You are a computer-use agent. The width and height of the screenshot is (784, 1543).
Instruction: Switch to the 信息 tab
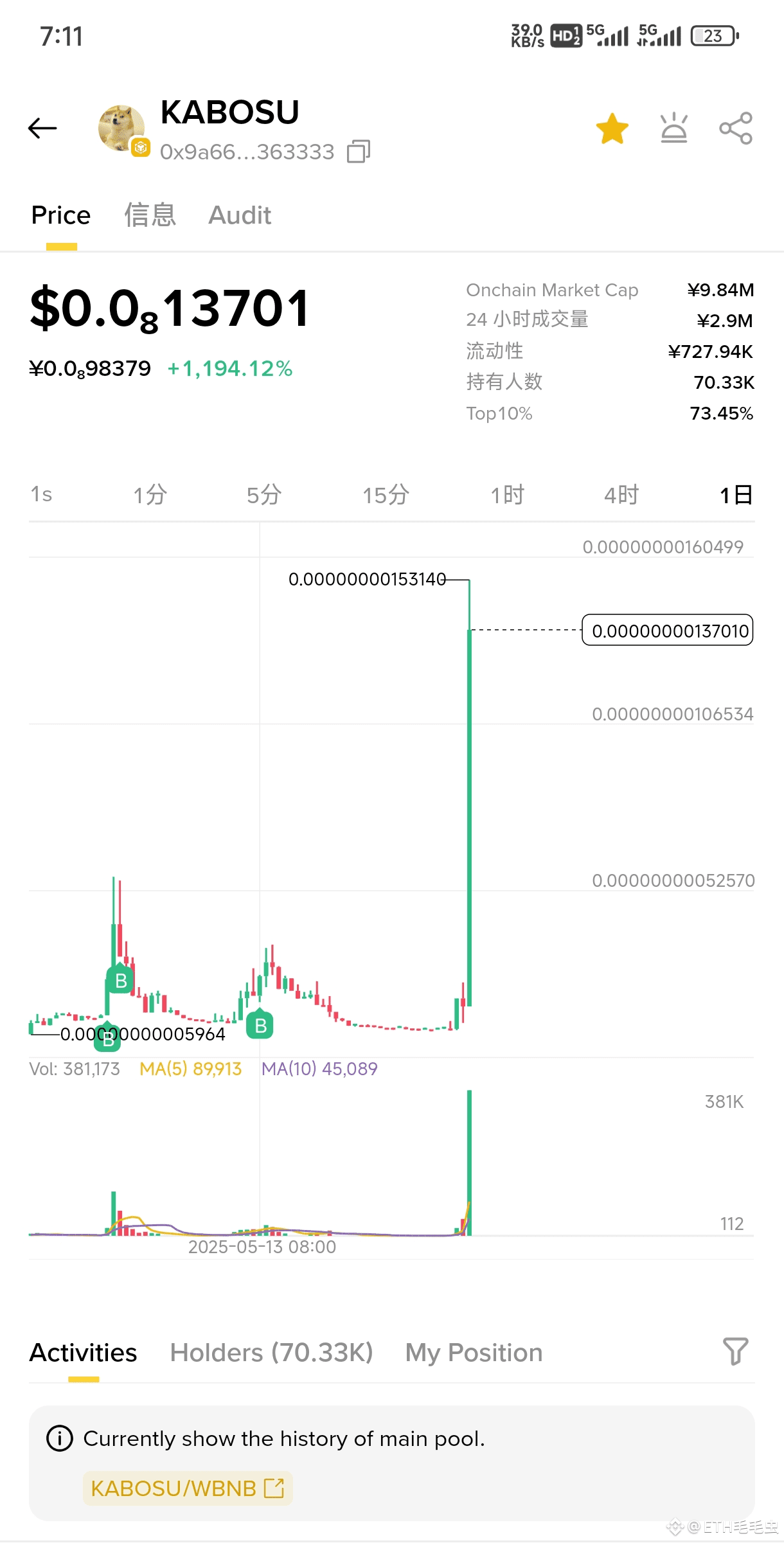click(150, 215)
